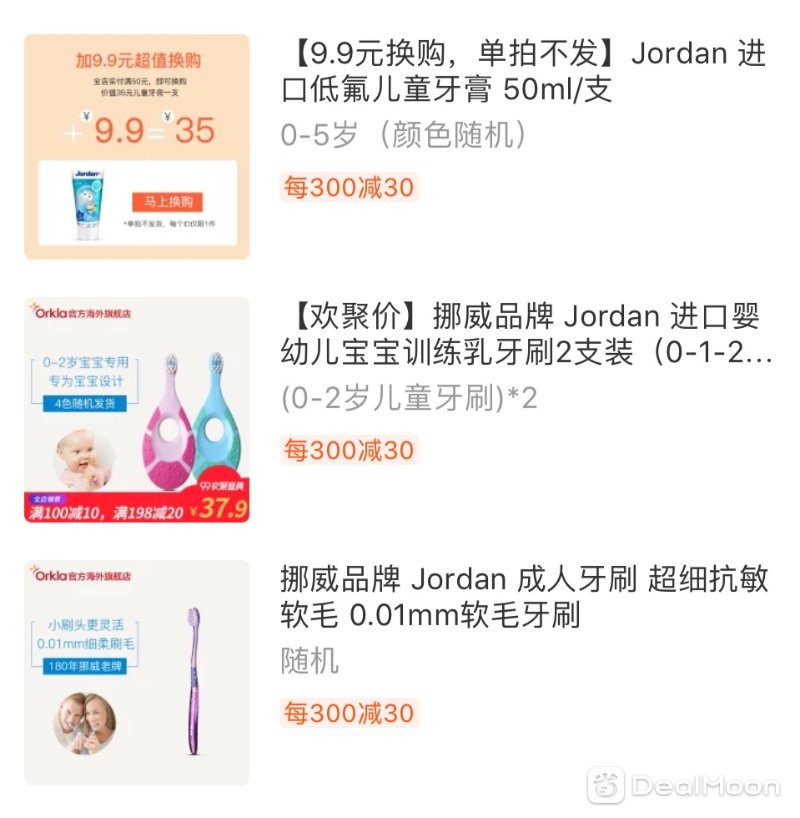Tap the purple adult toothbrush product image
This screenshot has width=800, height=818.
(x=137, y=672)
